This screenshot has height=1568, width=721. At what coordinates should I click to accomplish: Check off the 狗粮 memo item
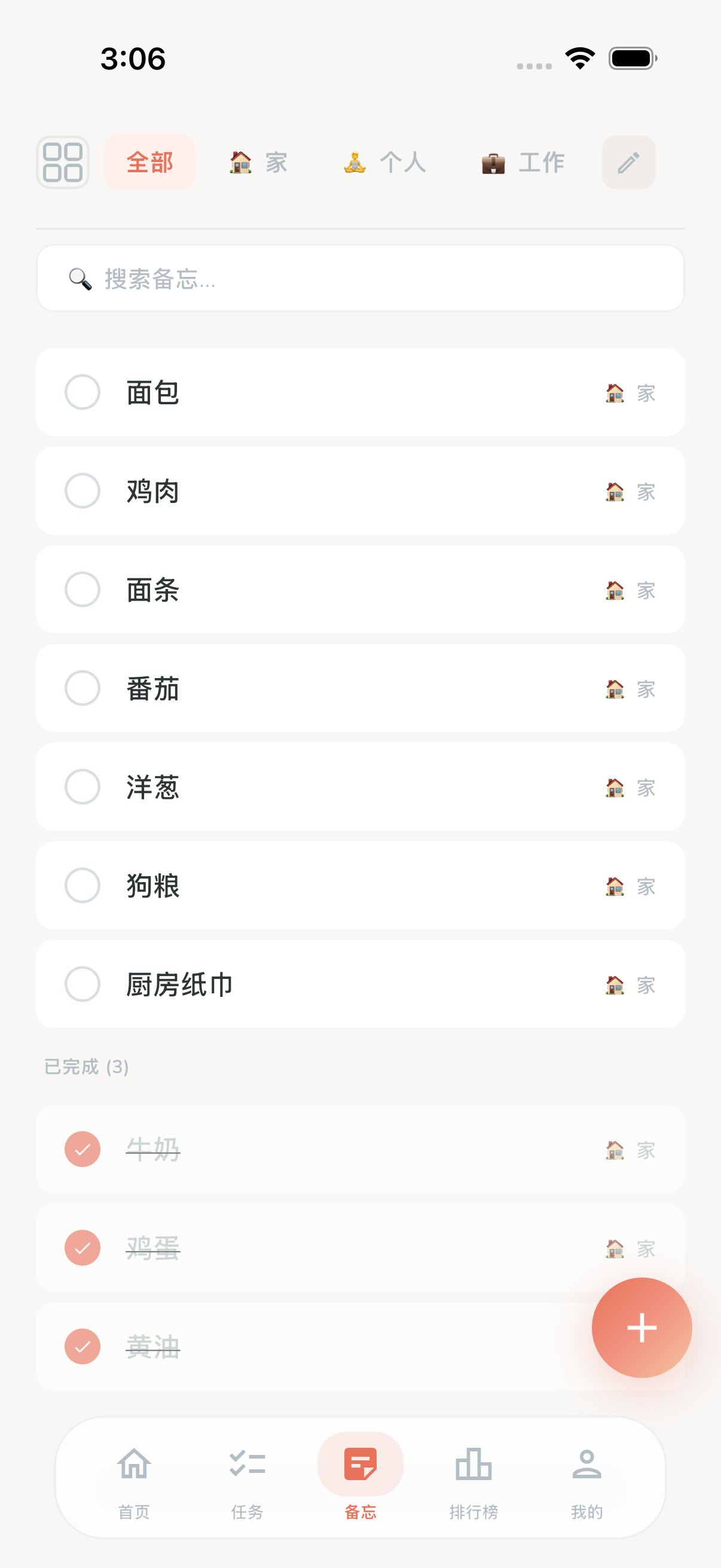click(83, 886)
